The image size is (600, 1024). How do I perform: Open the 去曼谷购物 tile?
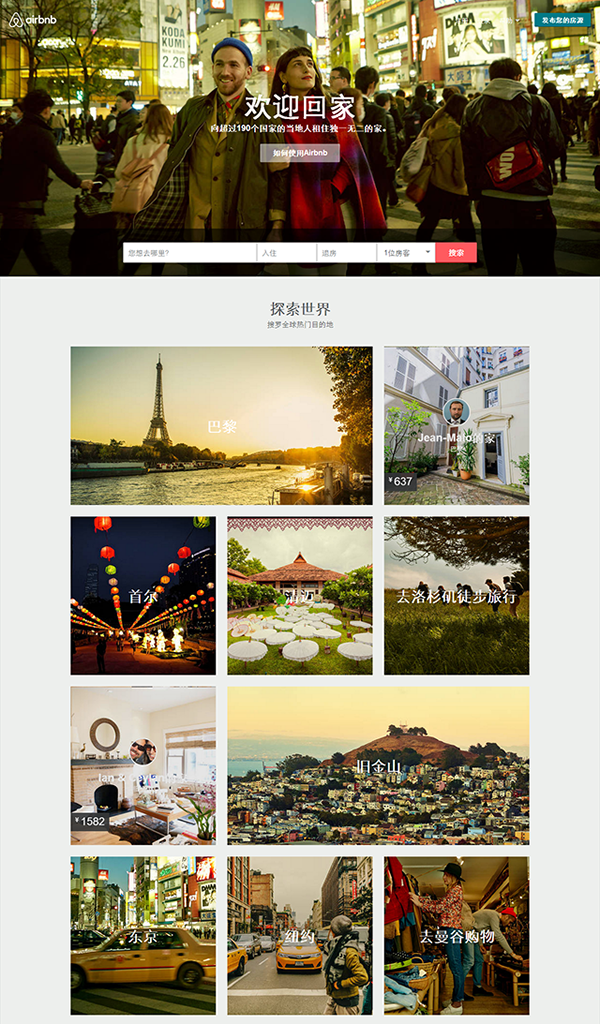pyautogui.click(x=456, y=935)
